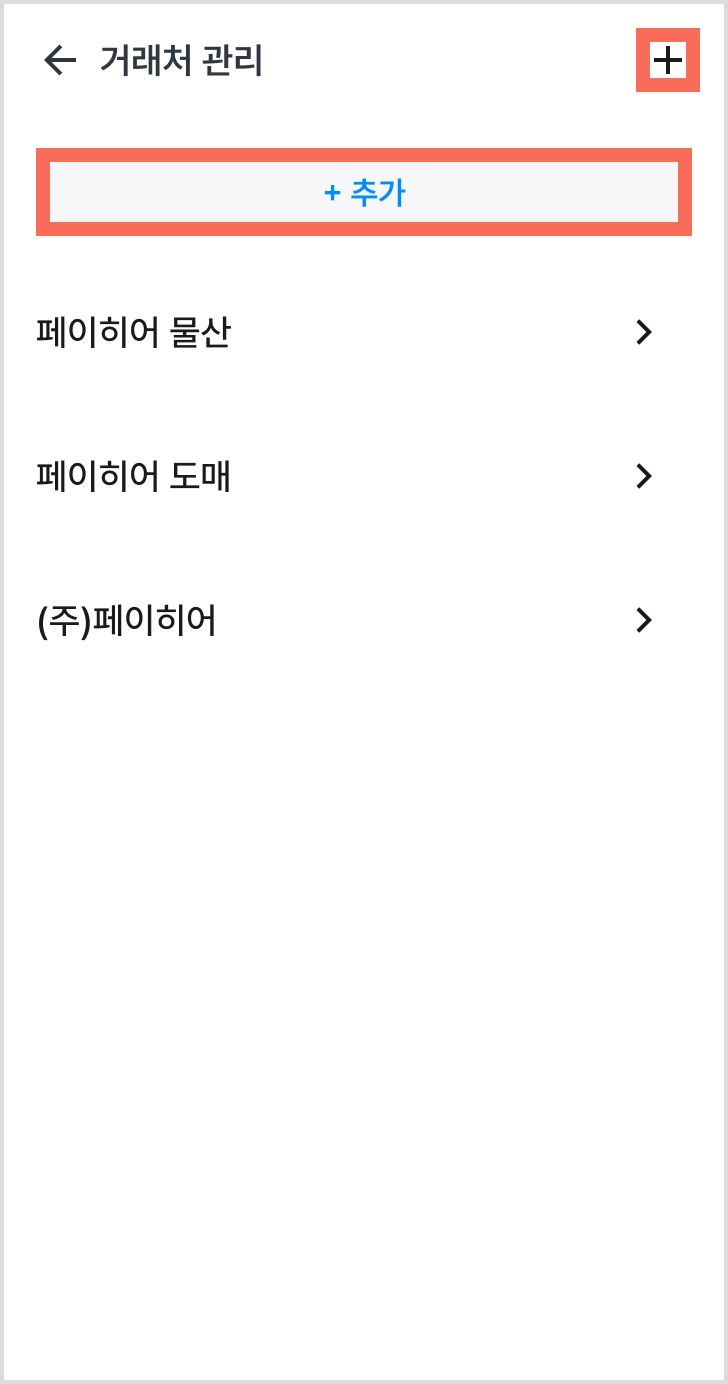This screenshot has height=1384, width=728.
Task: Open 페이히어 도매 details
Action: point(364,477)
